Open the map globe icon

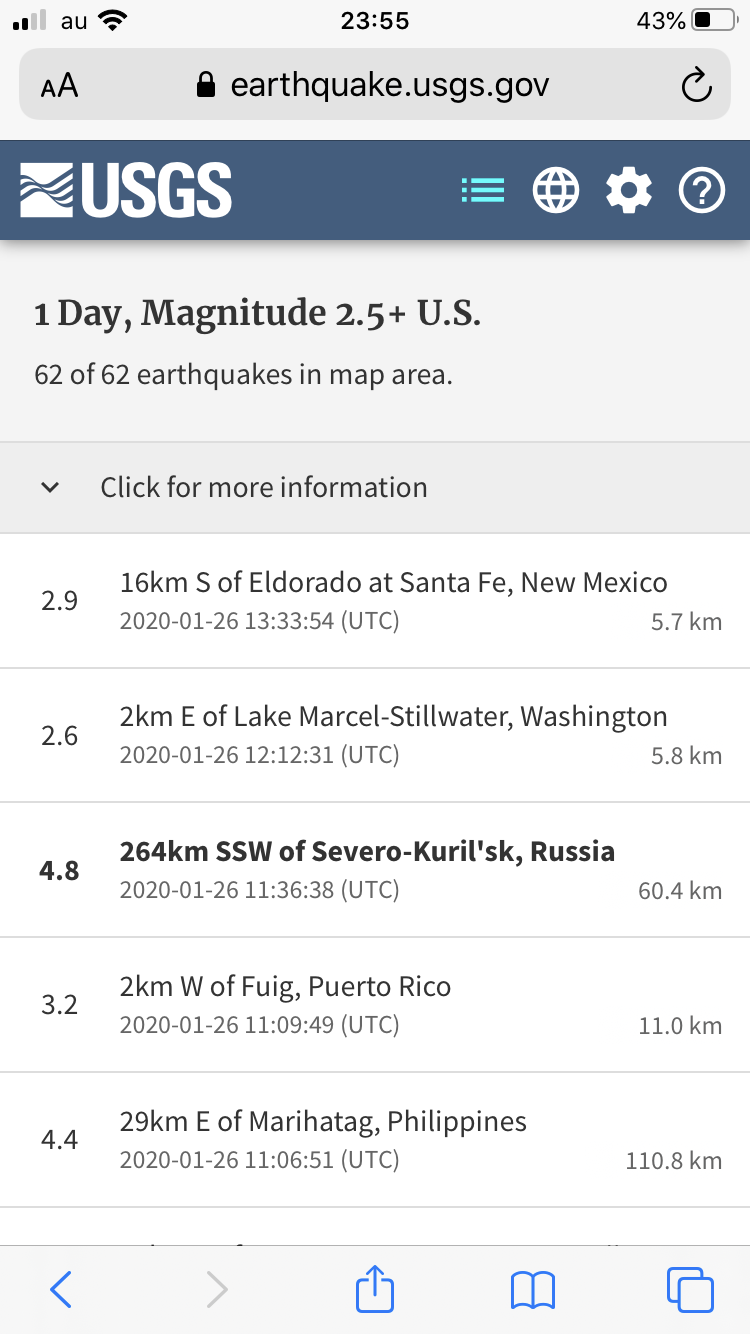[x=556, y=190]
